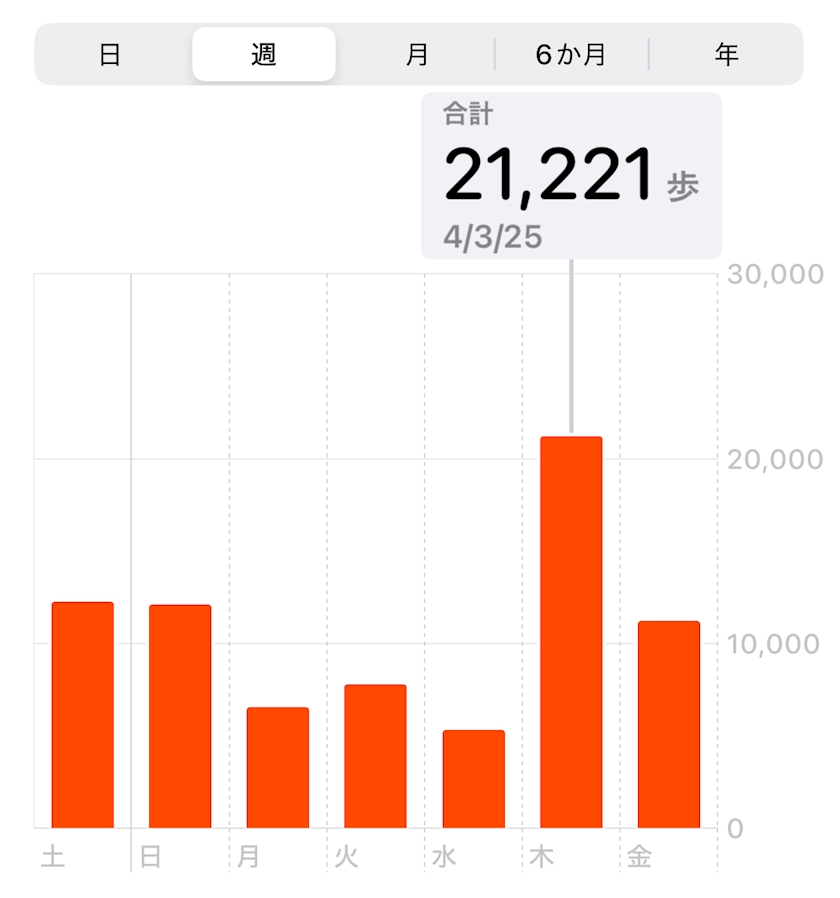
Task: Show the 6か月 (six months) view
Action: pos(571,54)
